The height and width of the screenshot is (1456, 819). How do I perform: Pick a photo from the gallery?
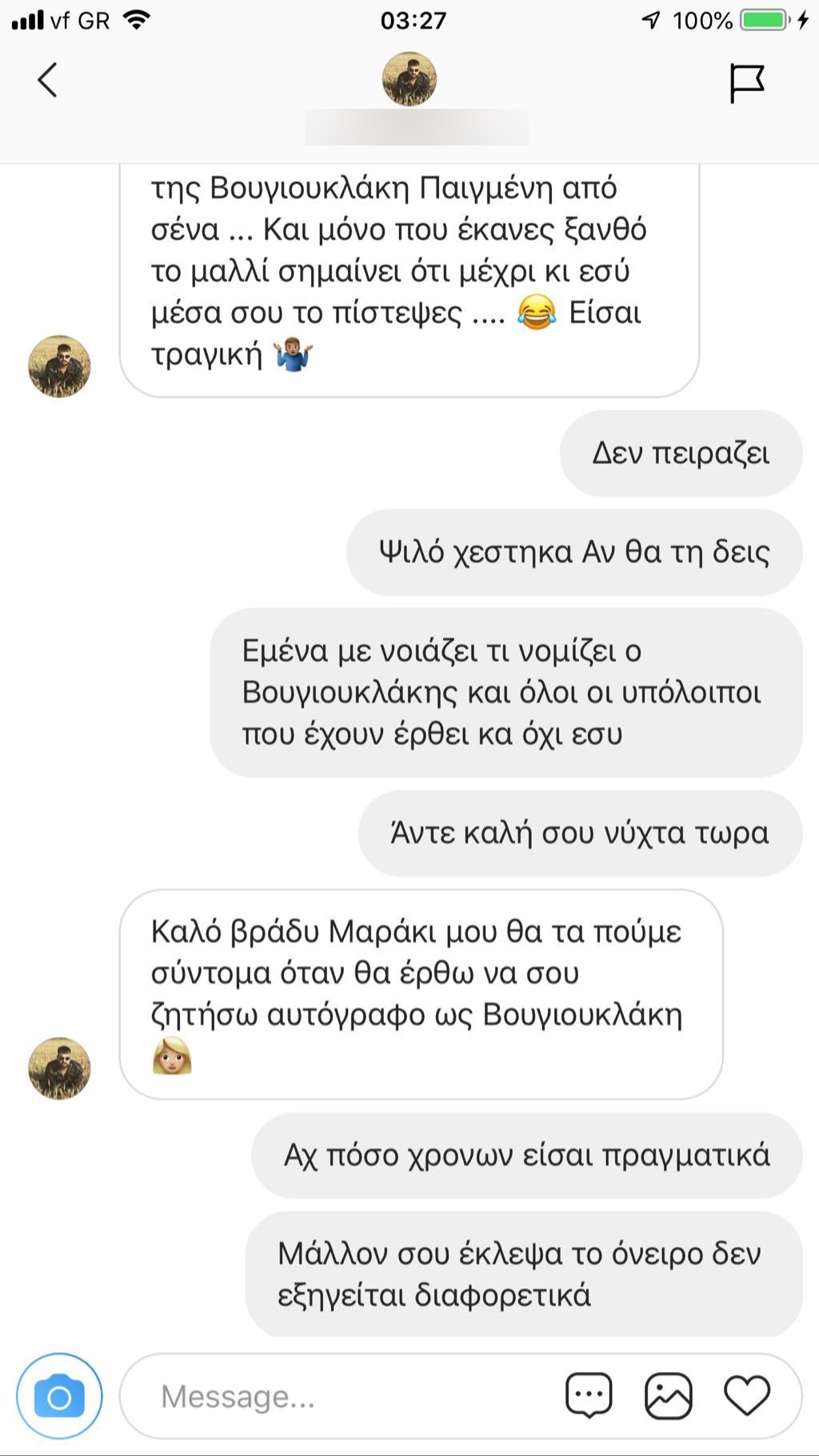(x=668, y=1395)
